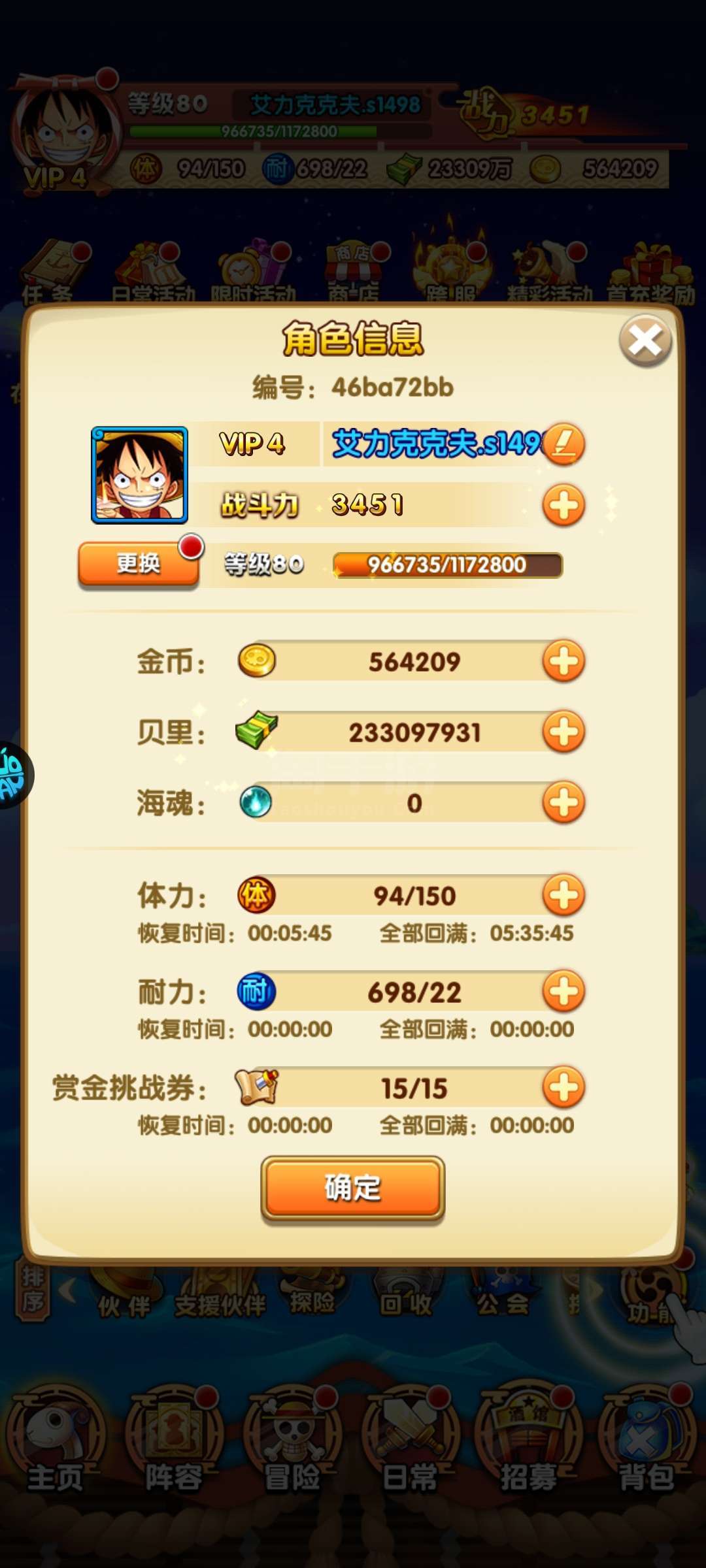Confirm with the 确定 button
The width and height of the screenshot is (706, 1568).
353,1188
